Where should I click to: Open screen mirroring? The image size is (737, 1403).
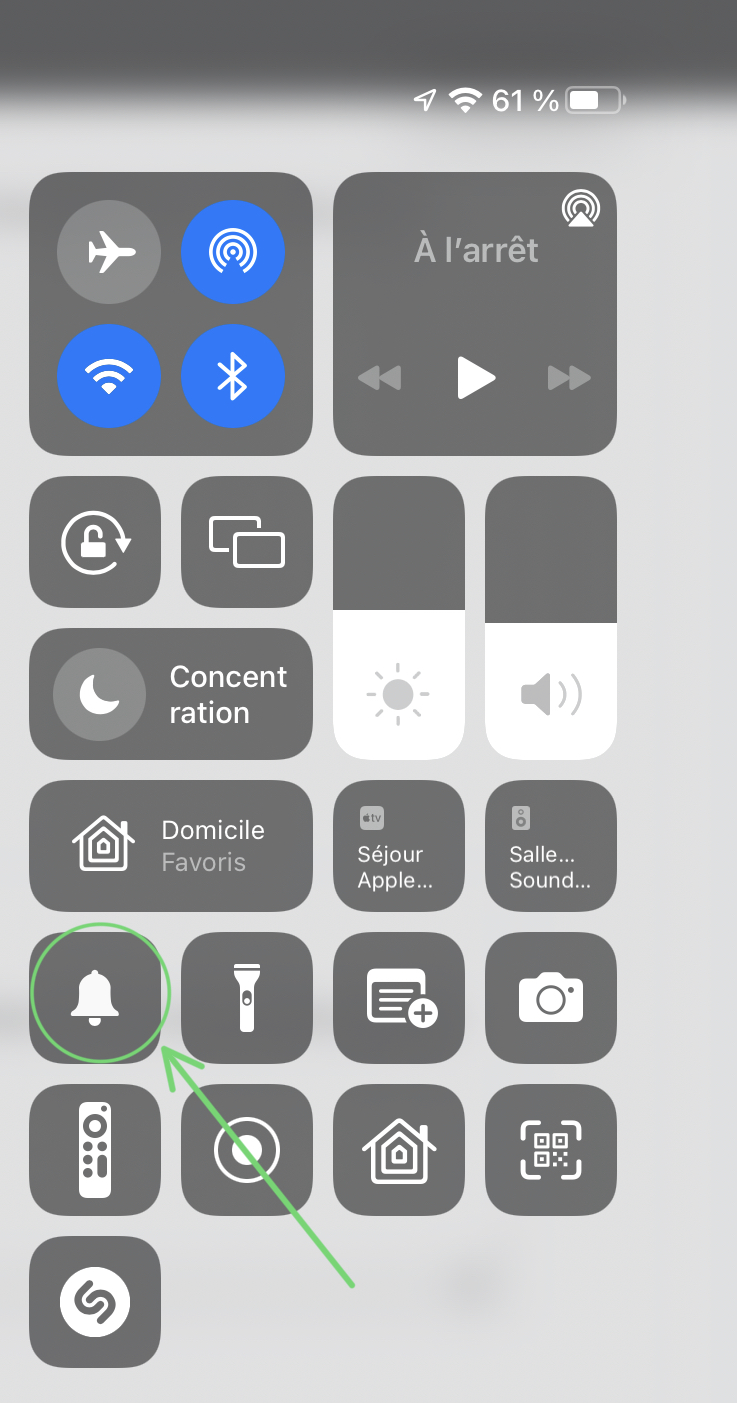[x=247, y=542]
